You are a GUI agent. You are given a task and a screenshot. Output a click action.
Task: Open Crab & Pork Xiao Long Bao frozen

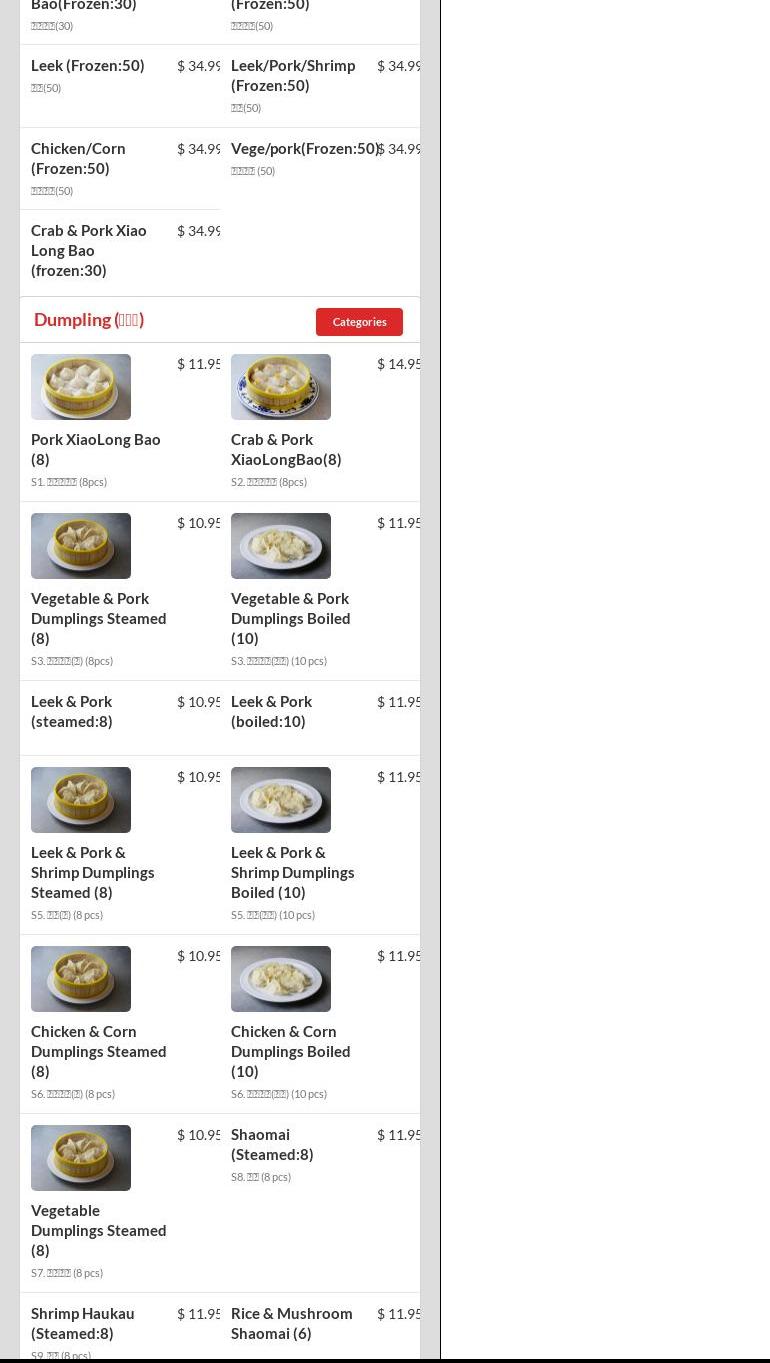pos(88,250)
